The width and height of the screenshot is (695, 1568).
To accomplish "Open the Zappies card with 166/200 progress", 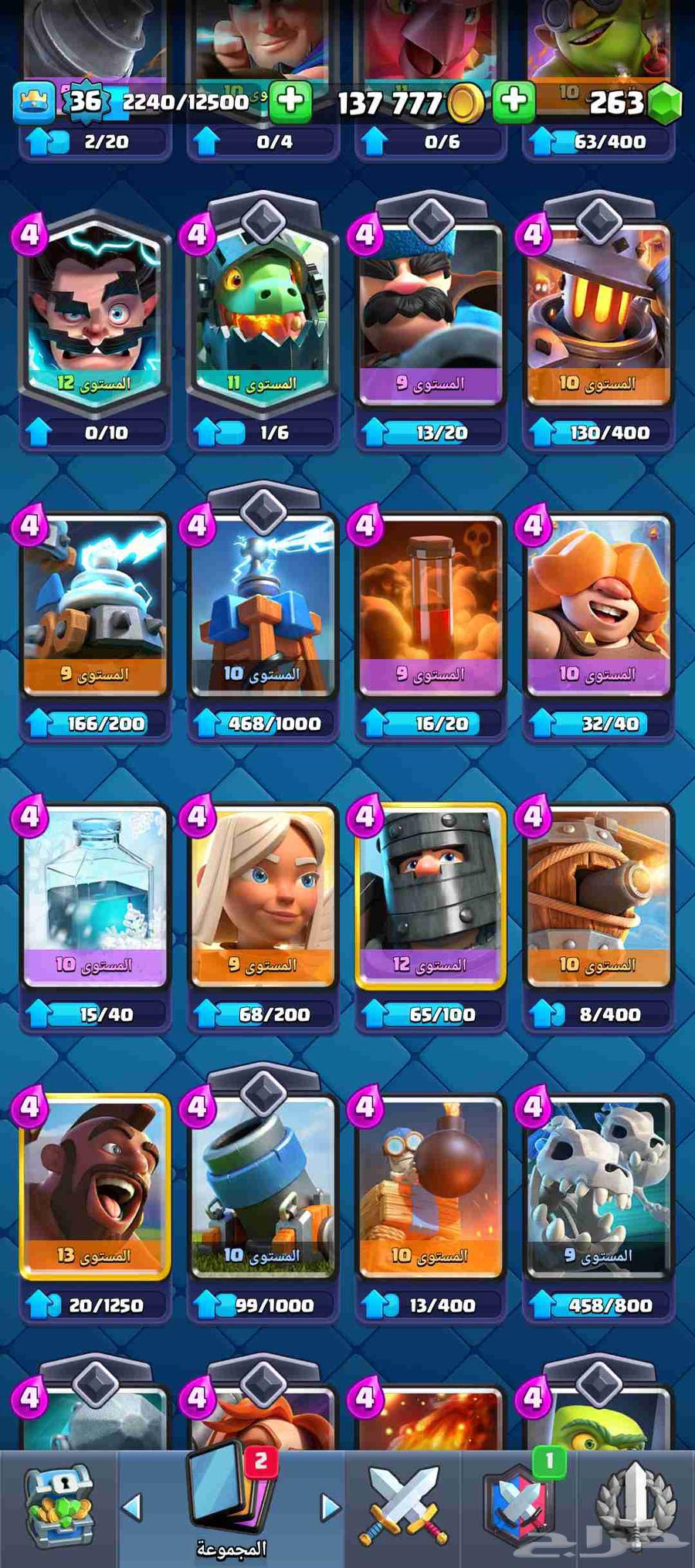I will (x=95, y=604).
